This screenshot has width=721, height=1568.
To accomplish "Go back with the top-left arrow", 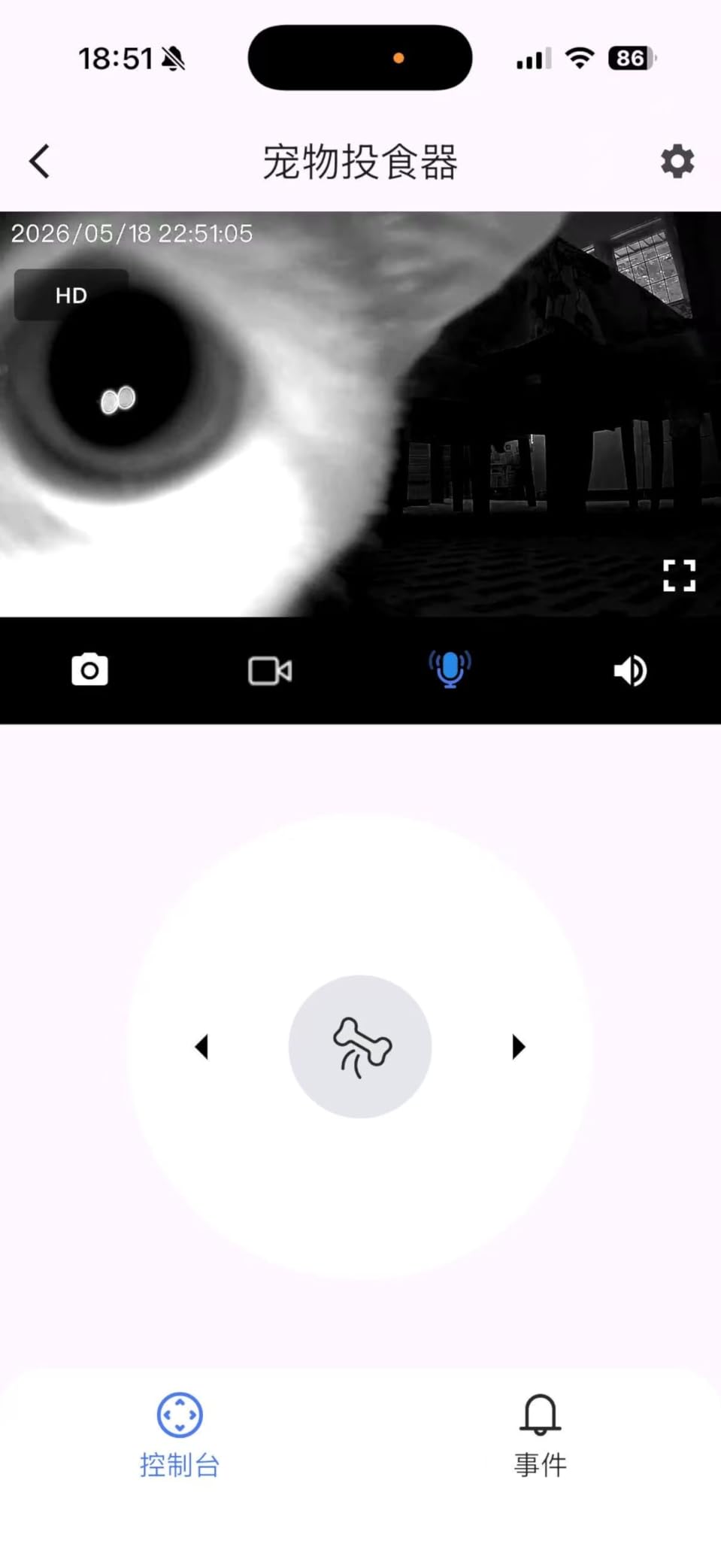I will point(40,162).
